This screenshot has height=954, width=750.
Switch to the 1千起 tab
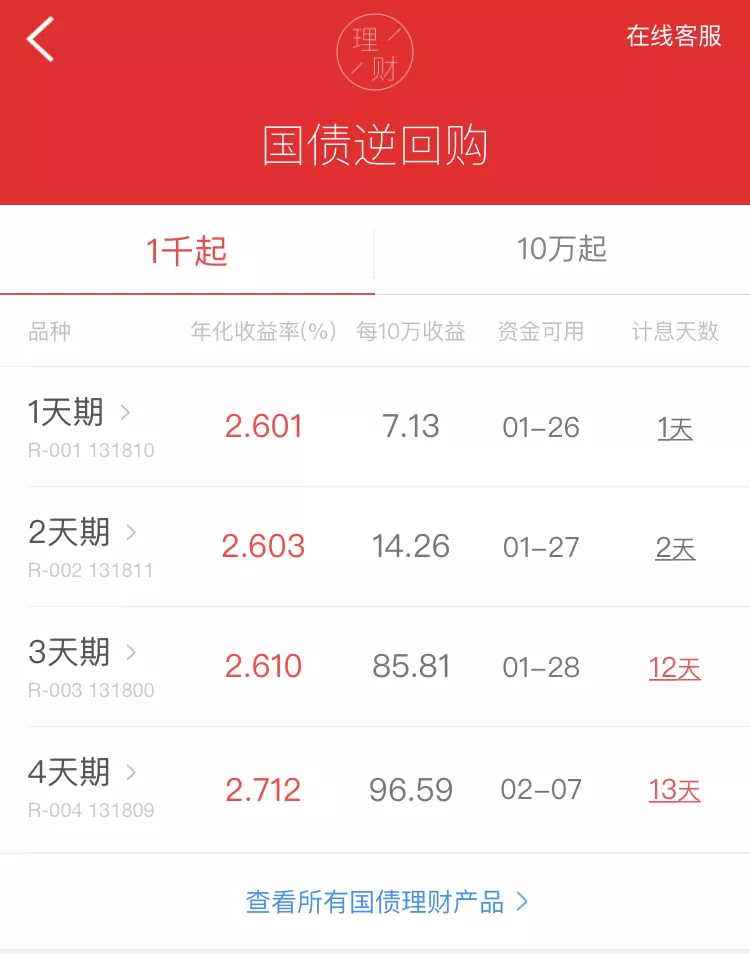pyautogui.click(x=187, y=250)
